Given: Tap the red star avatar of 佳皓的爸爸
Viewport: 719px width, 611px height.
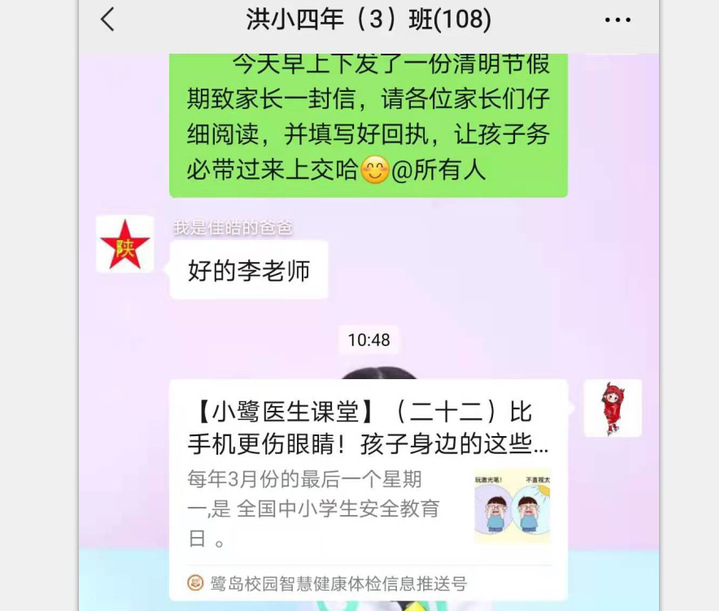Looking at the screenshot, I should click(x=124, y=243).
